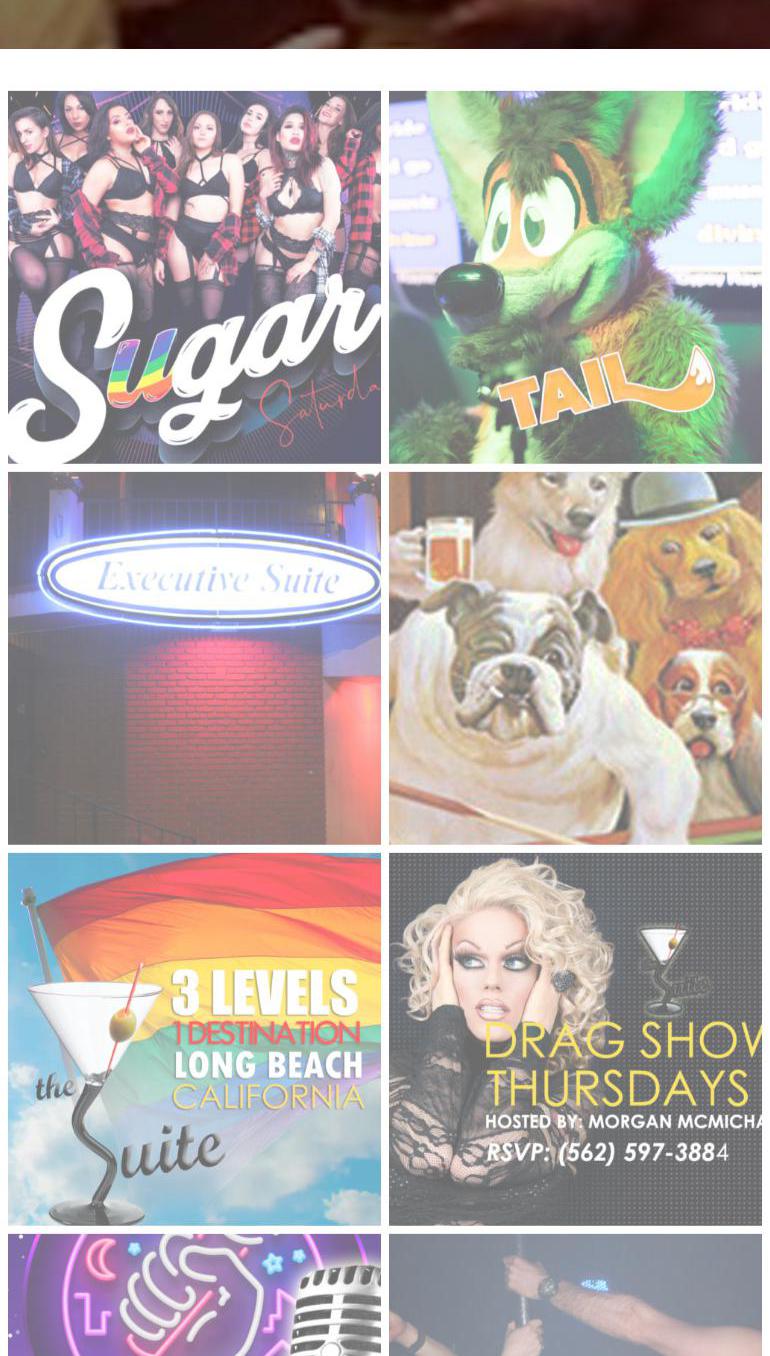This screenshot has height=1356, width=770.
Task: Open the dogs playing pool painting tile
Action: 575,658
